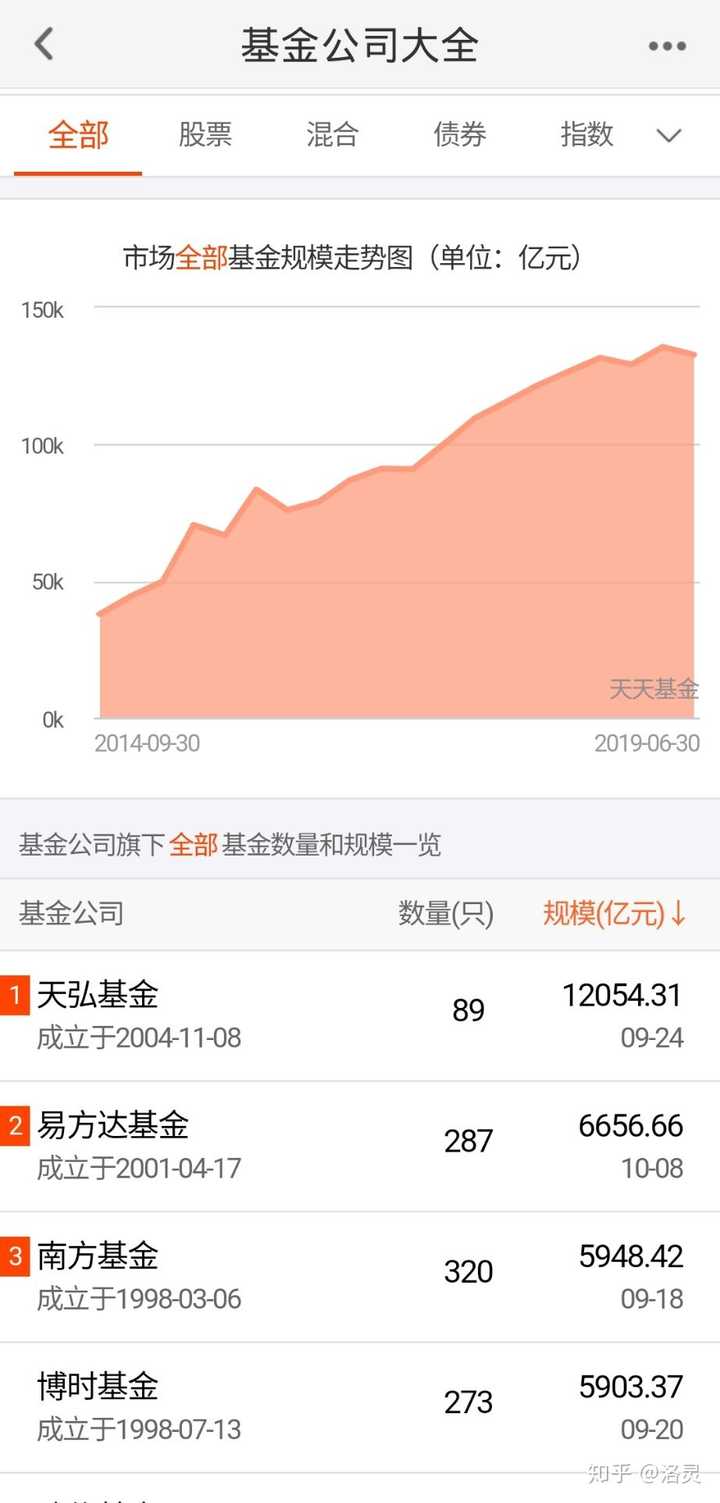Screen dimensions: 720x1503
Task: Open the 博时基金 row
Action: tap(360, 1407)
